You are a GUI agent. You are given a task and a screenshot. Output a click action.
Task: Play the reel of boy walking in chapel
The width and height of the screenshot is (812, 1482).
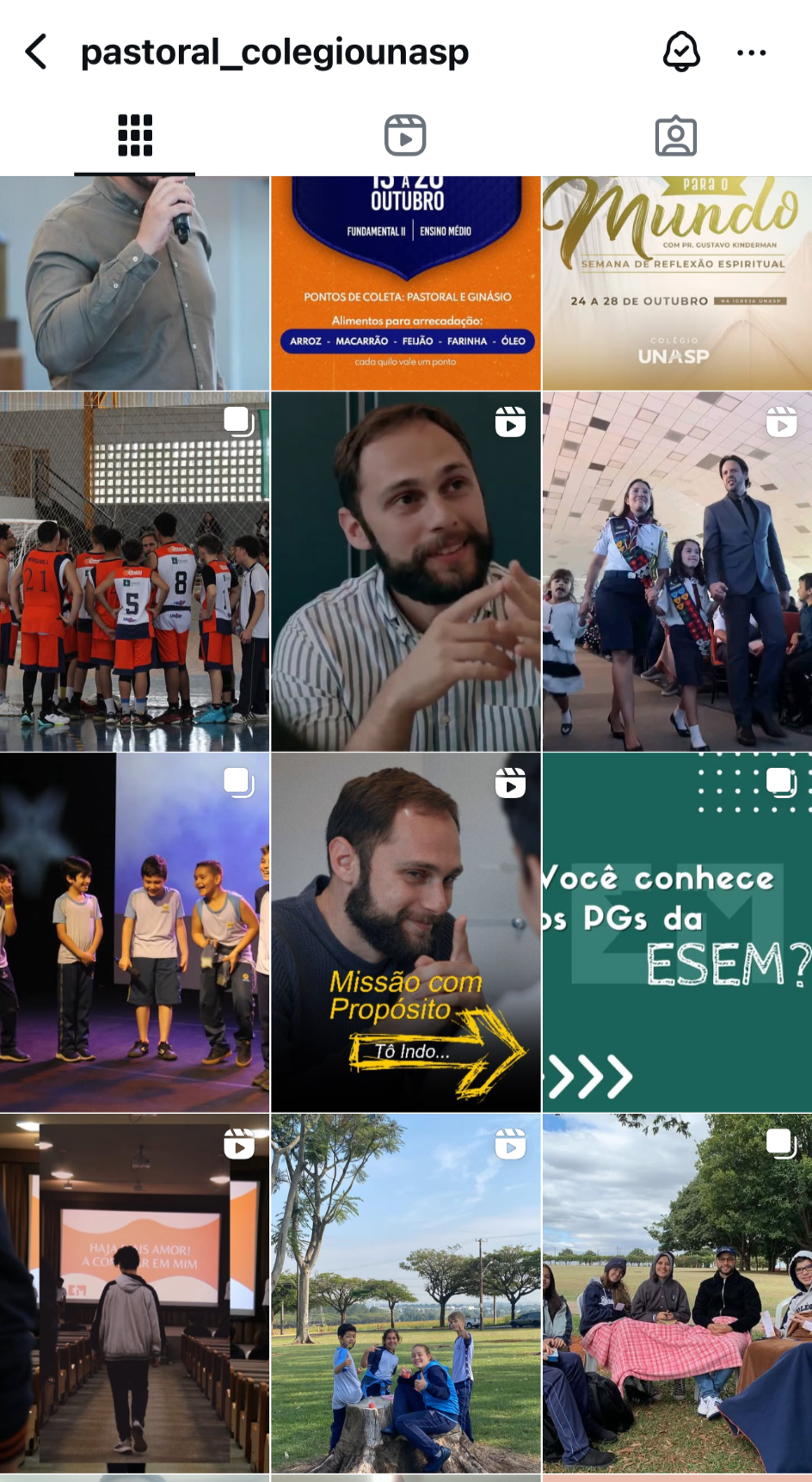[x=134, y=1294]
